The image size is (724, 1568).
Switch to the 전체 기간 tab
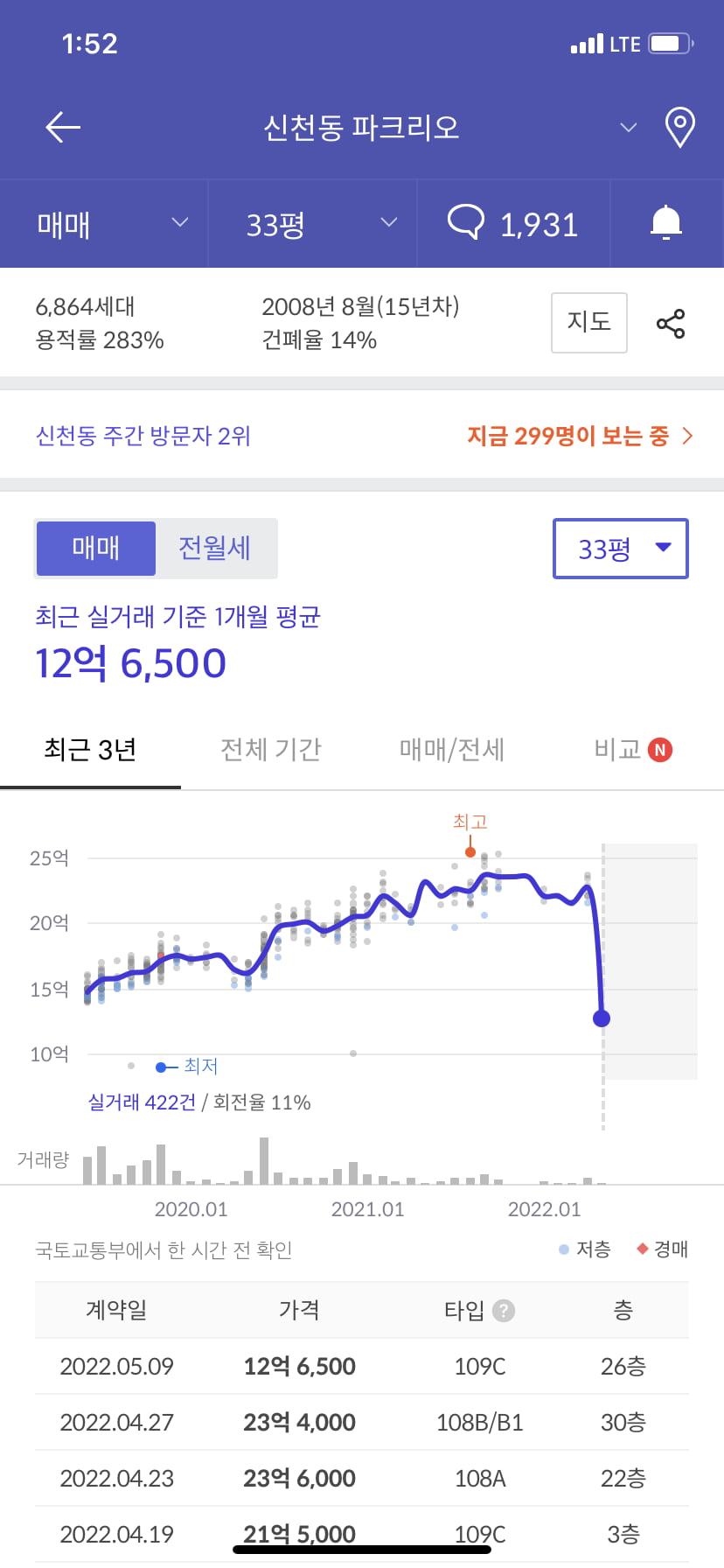[x=271, y=750]
